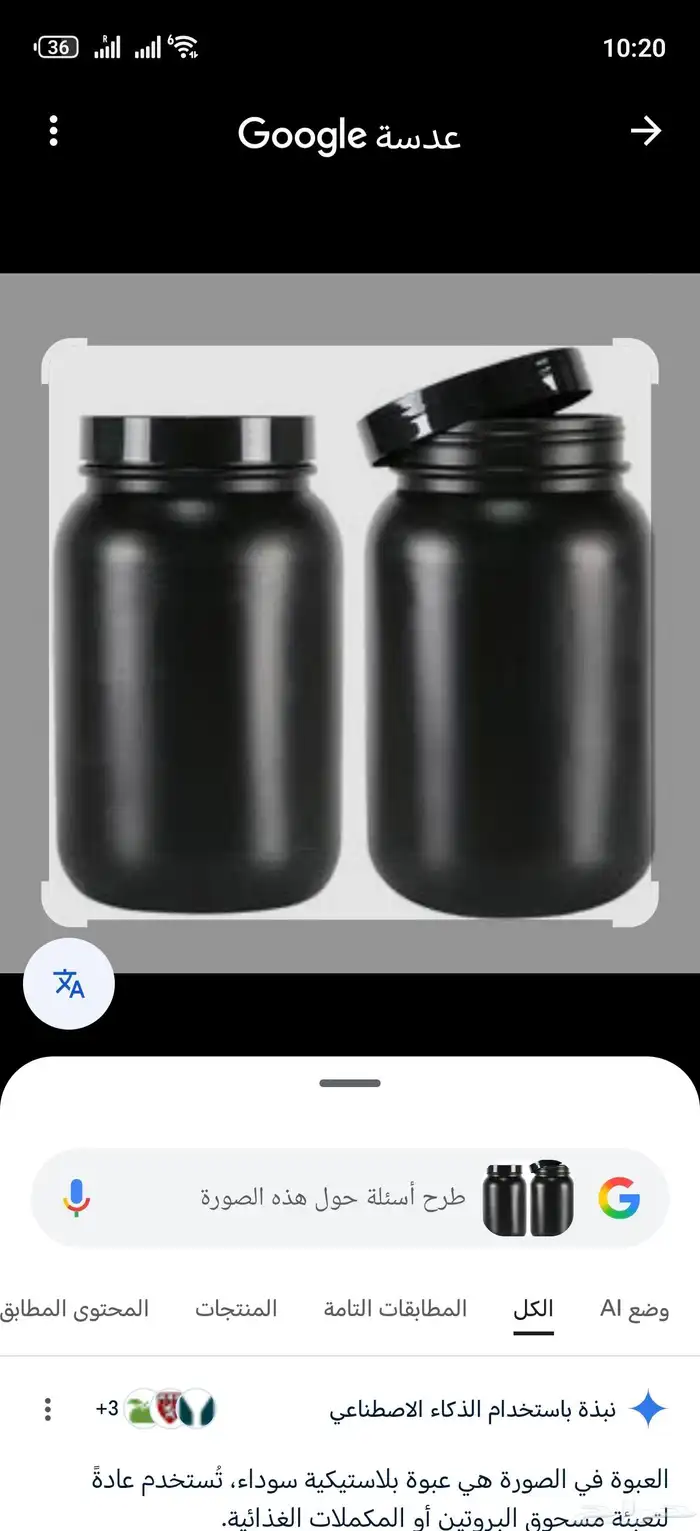This screenshot has height=1531, width=700.
Task: Tap the translate floating button
Action: tap(69, 984)
